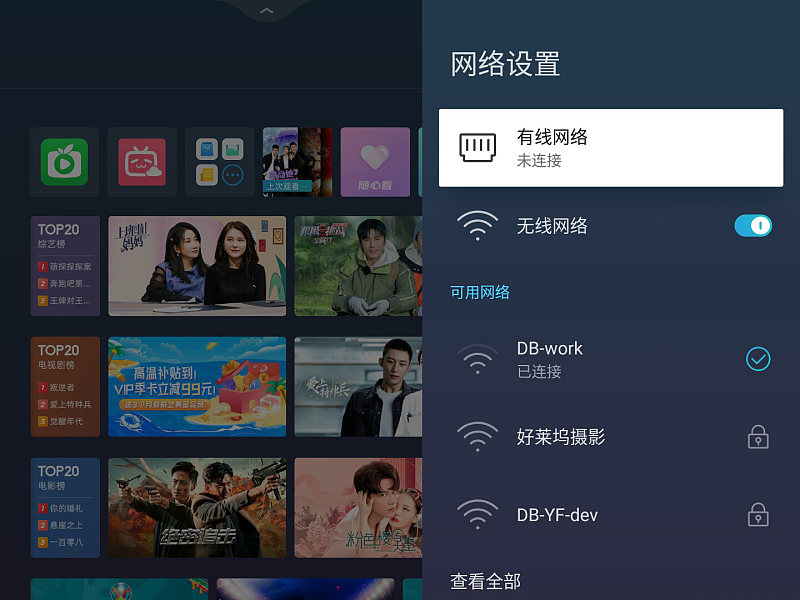Connect to the DB-YF-dev Wi-Fi network
Viewport: 800px width, 600px height.
tap(610, 515)
